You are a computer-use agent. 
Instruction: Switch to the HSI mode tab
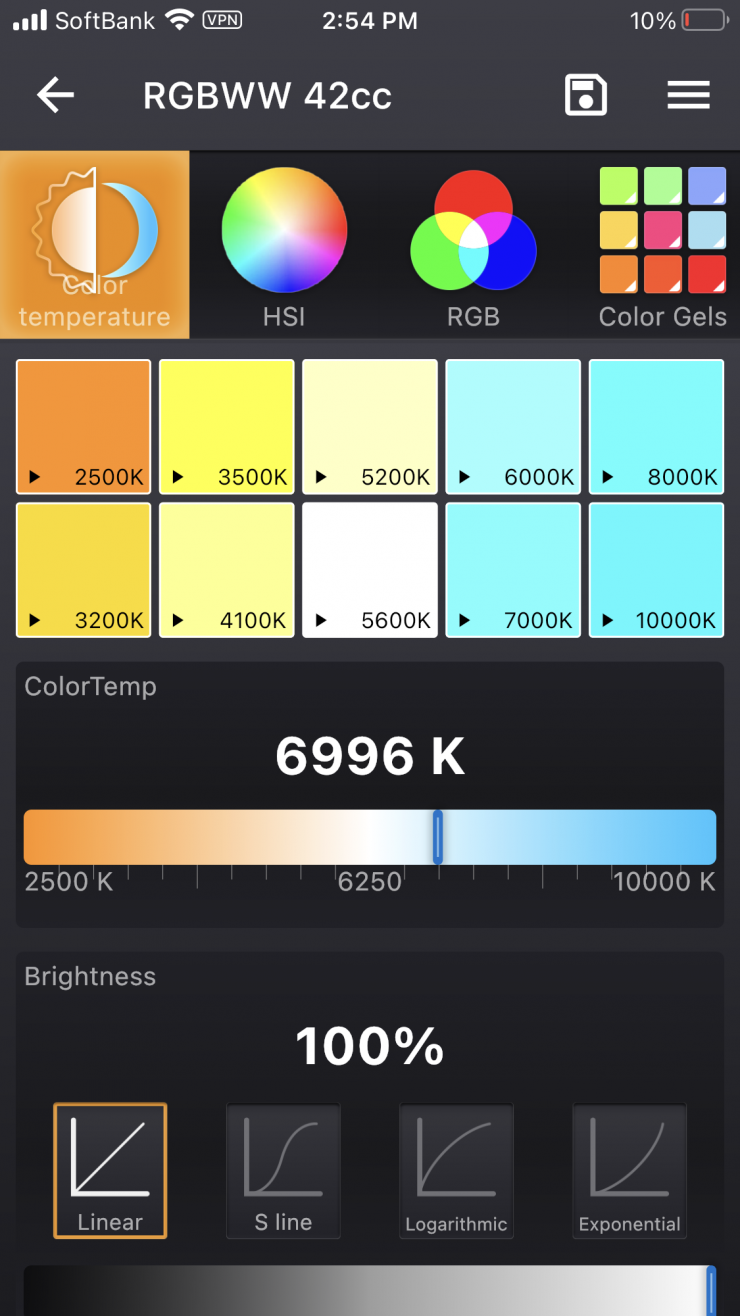pos(284,245)
